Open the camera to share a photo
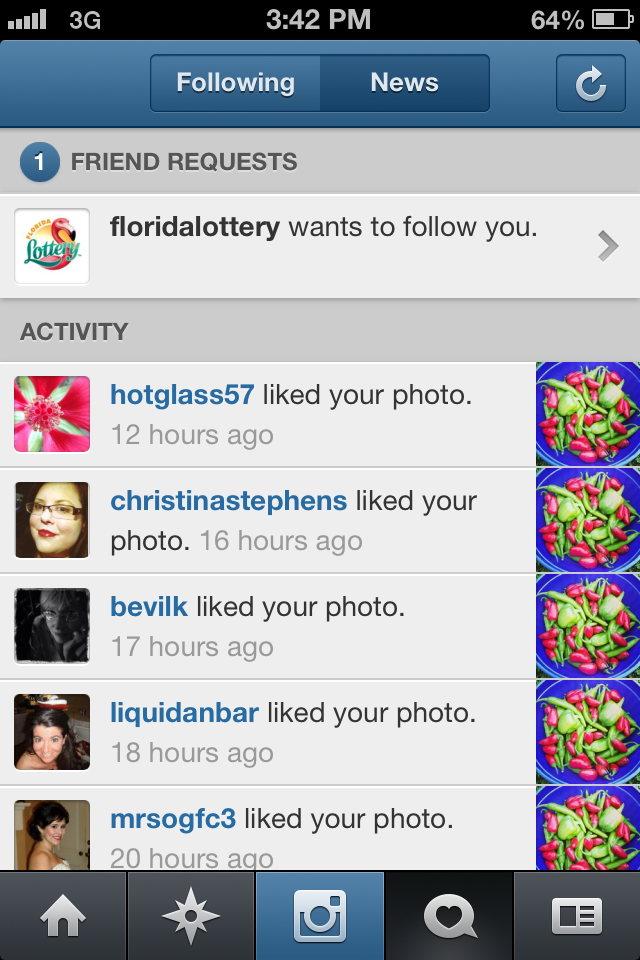The height and width of the screenshot is (960, 640). click(320, 916)
